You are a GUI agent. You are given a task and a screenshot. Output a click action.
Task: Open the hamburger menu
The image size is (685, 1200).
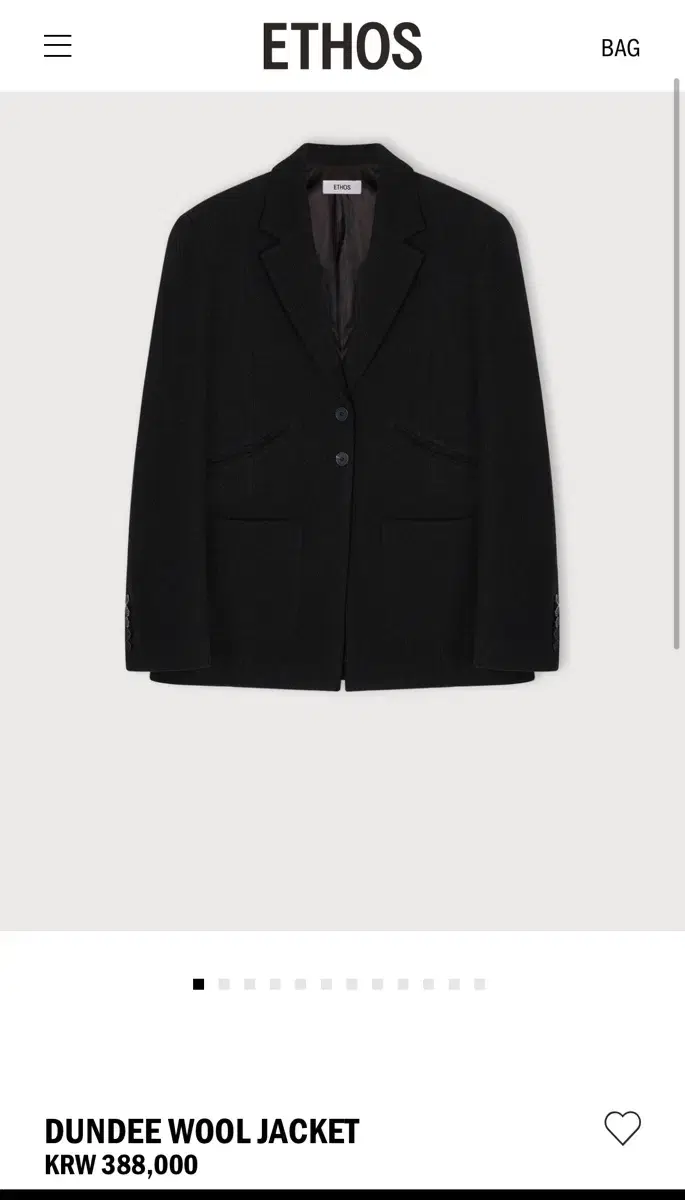[x=58, y=46]
